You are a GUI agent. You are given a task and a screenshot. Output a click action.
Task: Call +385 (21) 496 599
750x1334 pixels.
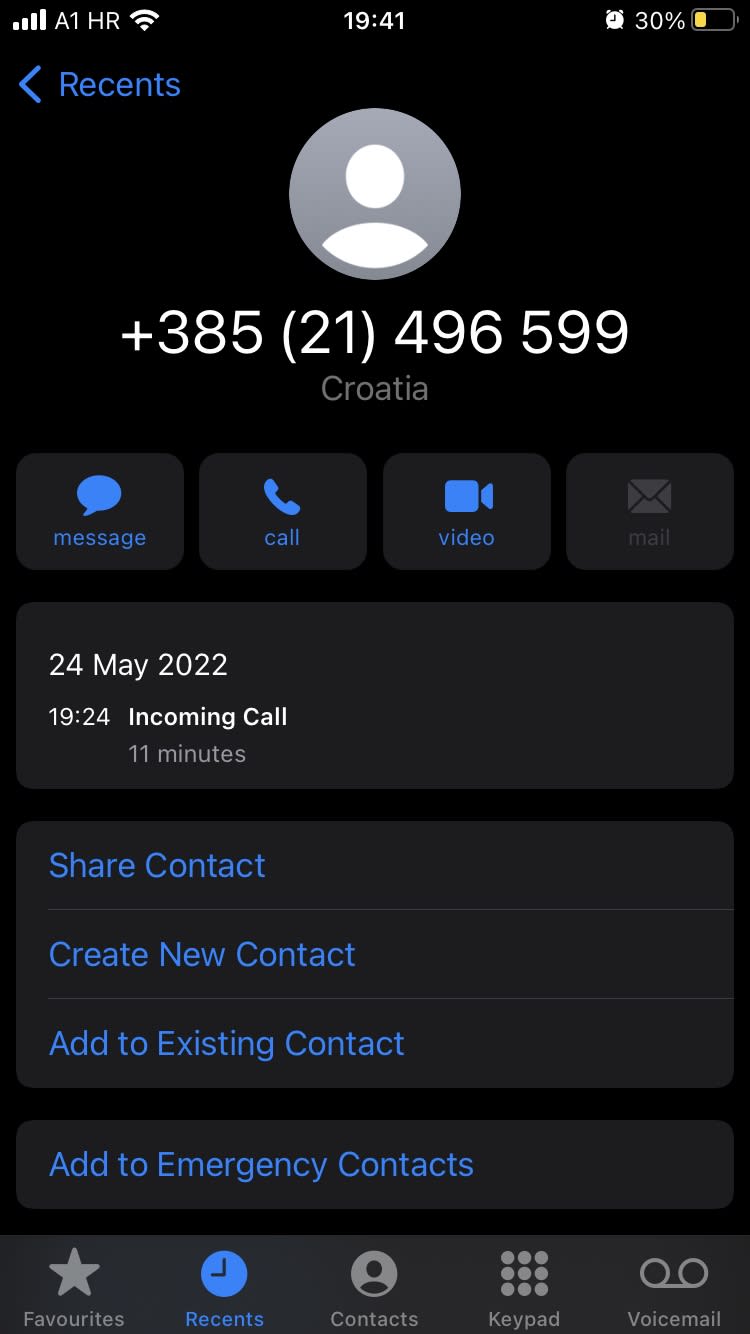pos(283,511)
